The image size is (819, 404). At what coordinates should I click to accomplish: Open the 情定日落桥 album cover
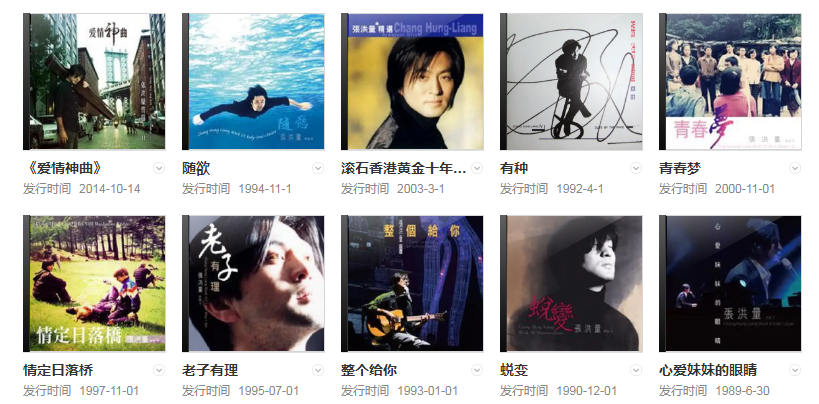click(94, 284)
